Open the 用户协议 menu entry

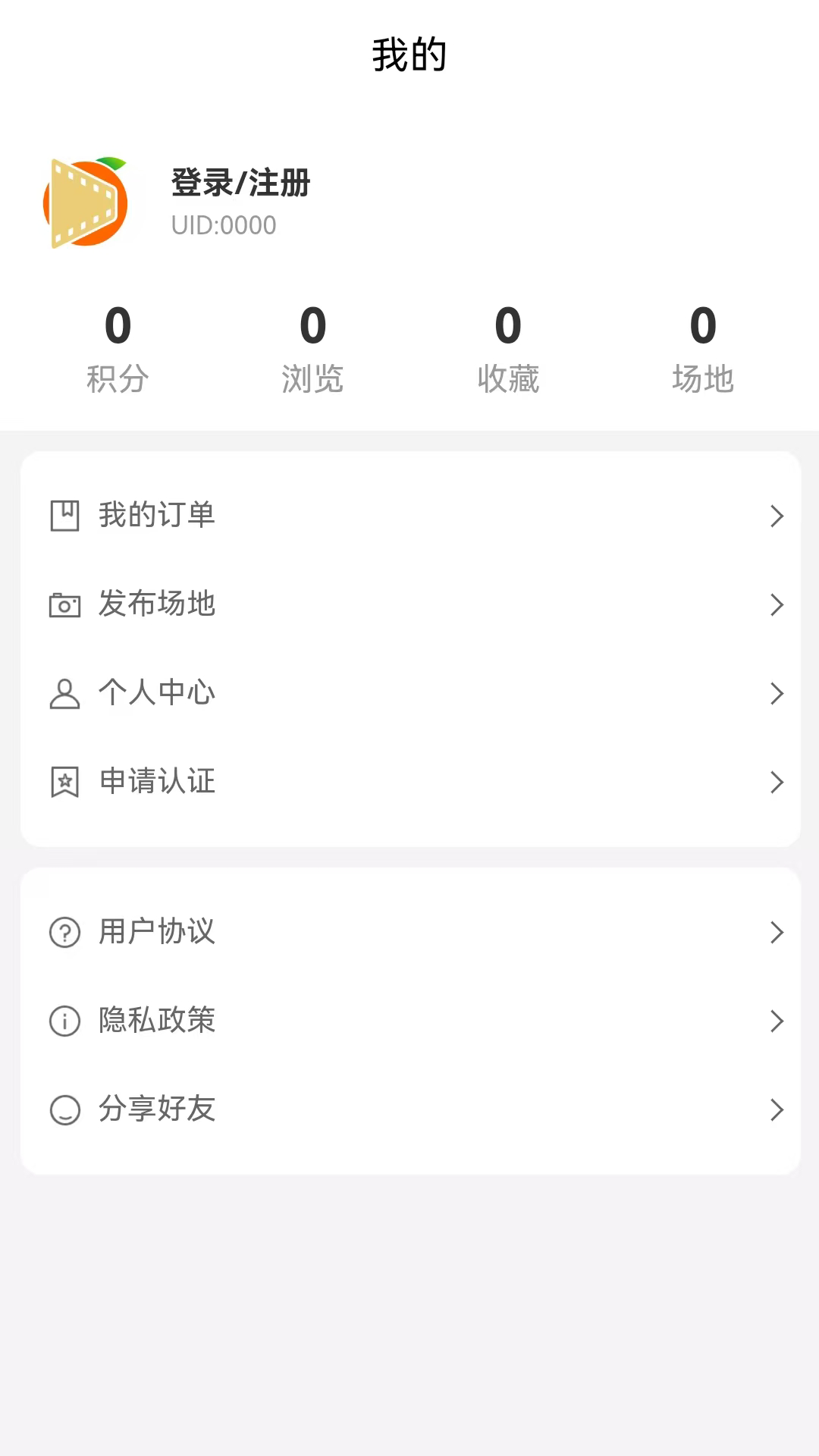(155, 932)
